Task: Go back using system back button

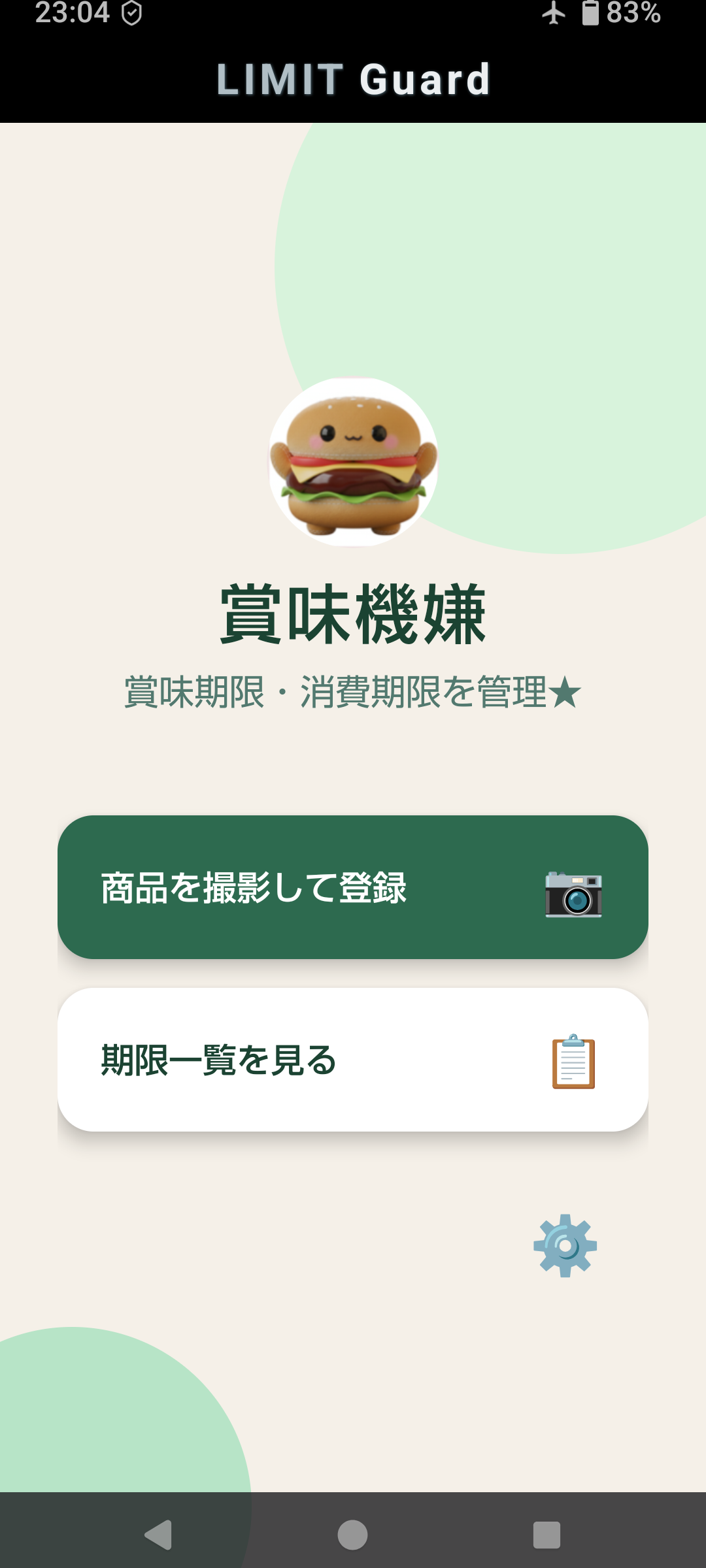Action: click(x=159, y=1535)
